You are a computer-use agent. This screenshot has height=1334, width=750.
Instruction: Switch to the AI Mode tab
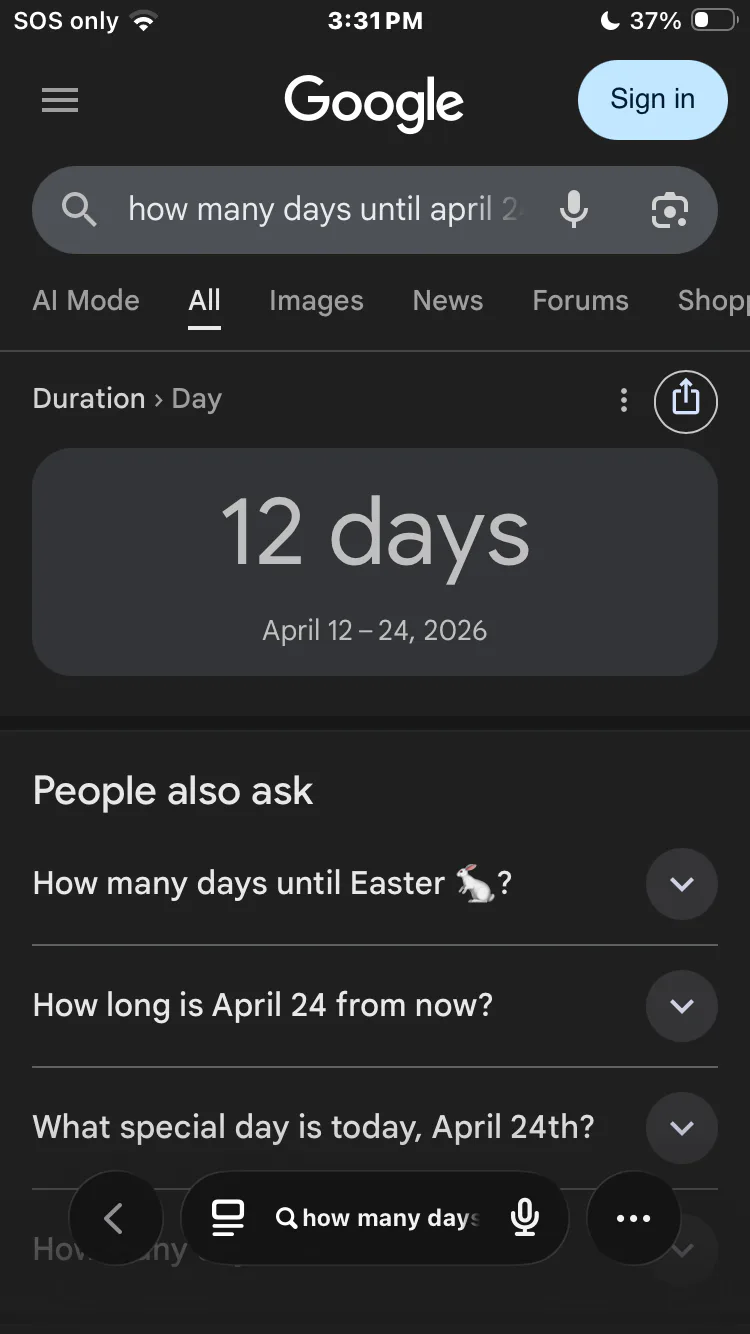tap(86, 301)
